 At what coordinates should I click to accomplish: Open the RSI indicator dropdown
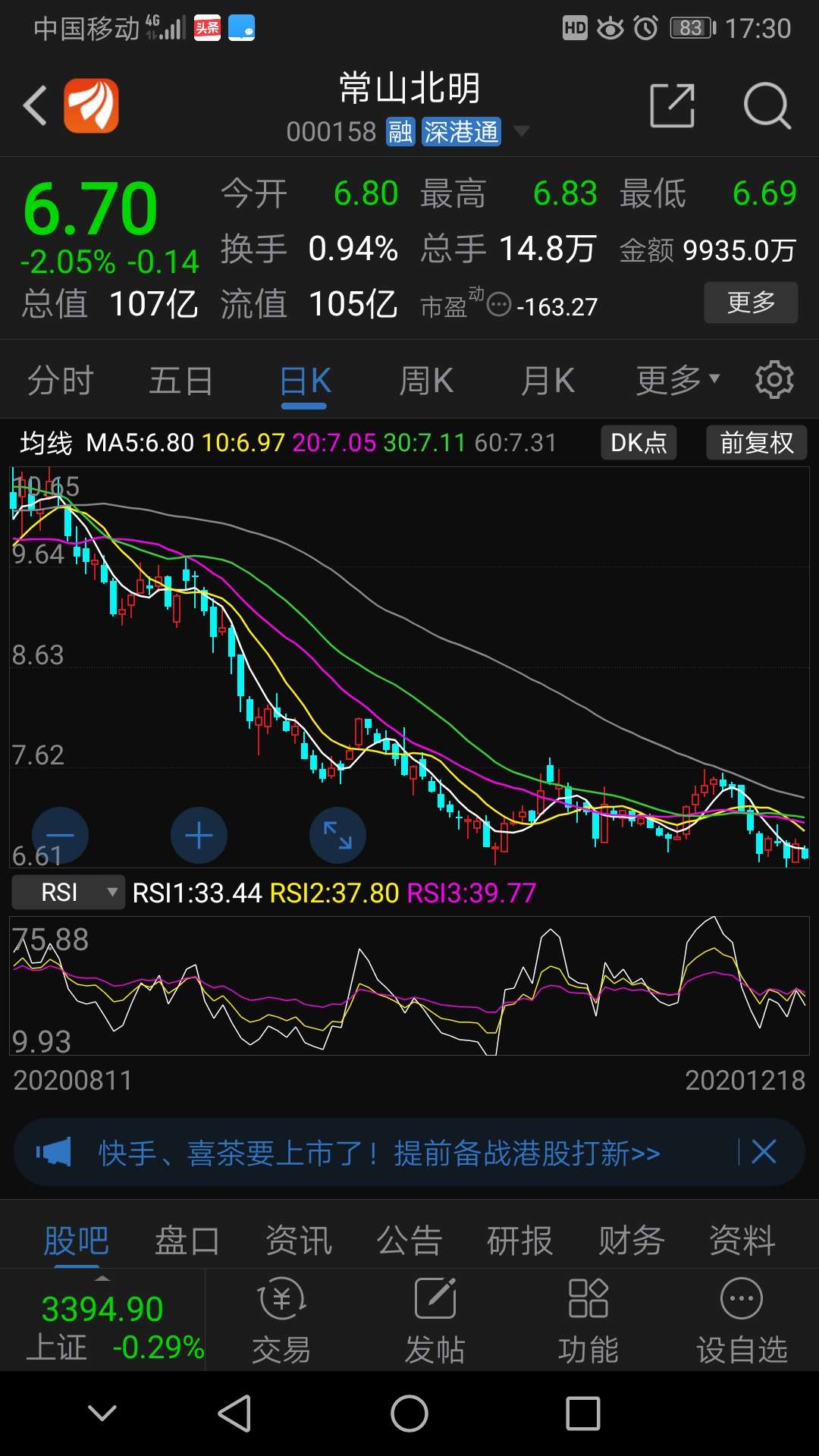(67, 893)
